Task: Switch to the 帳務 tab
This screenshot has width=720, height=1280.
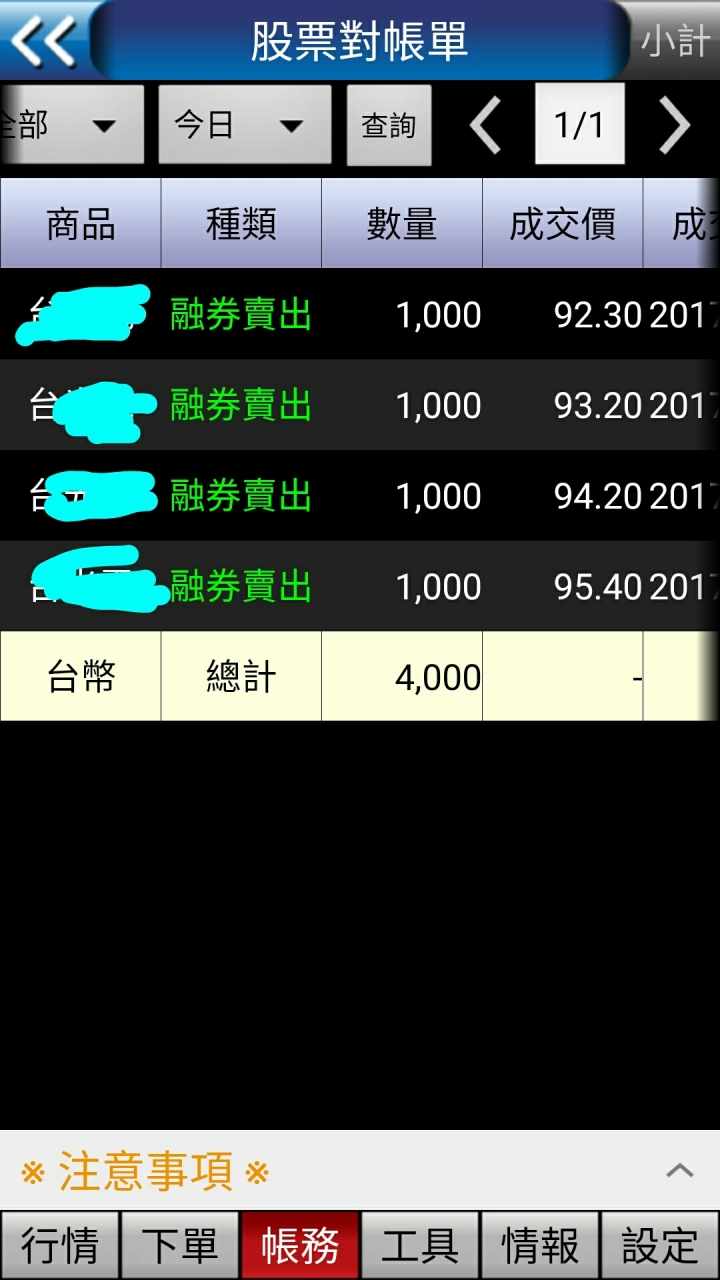Action: point(300,1246)
